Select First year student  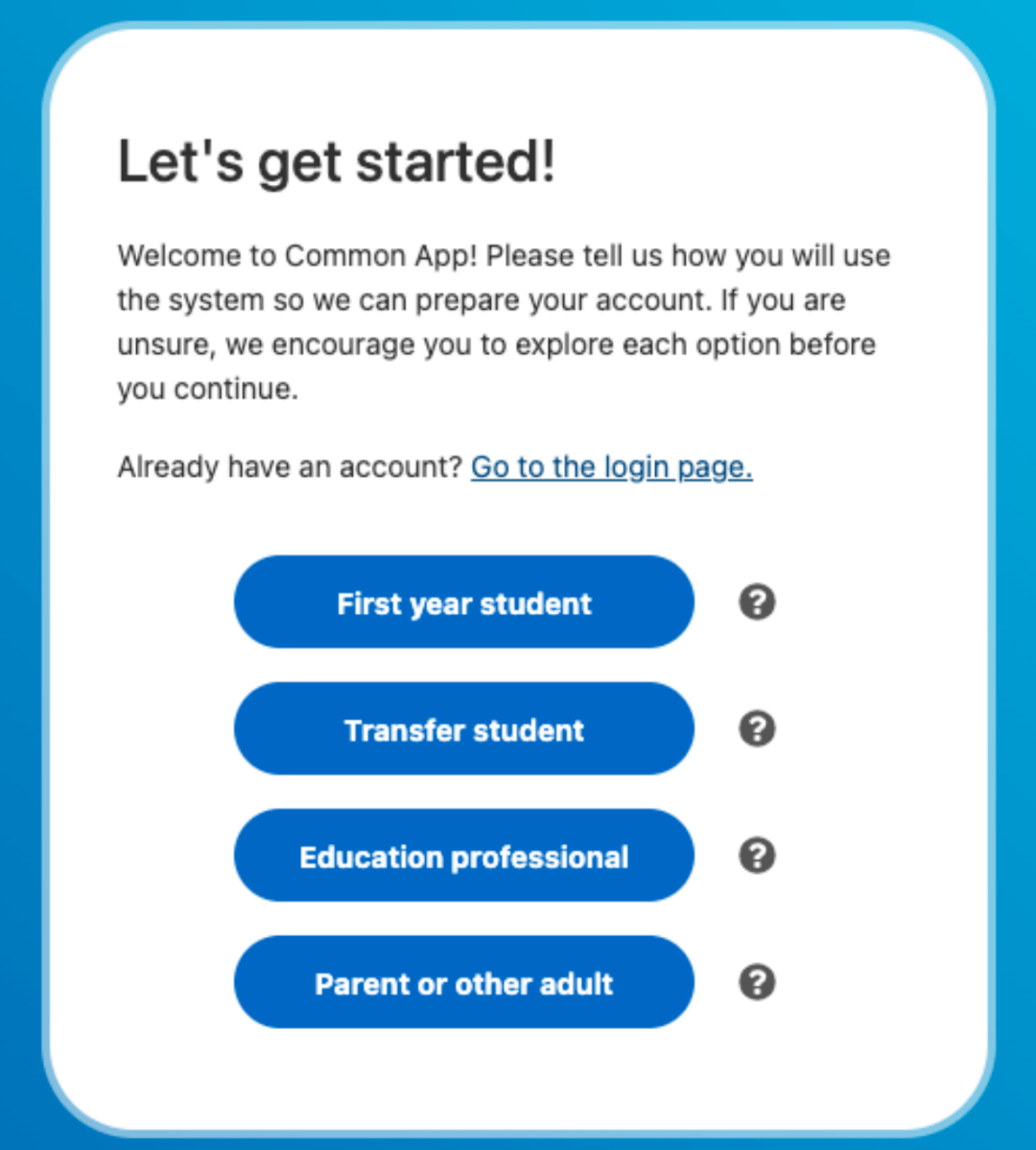(x=463, y=602)
